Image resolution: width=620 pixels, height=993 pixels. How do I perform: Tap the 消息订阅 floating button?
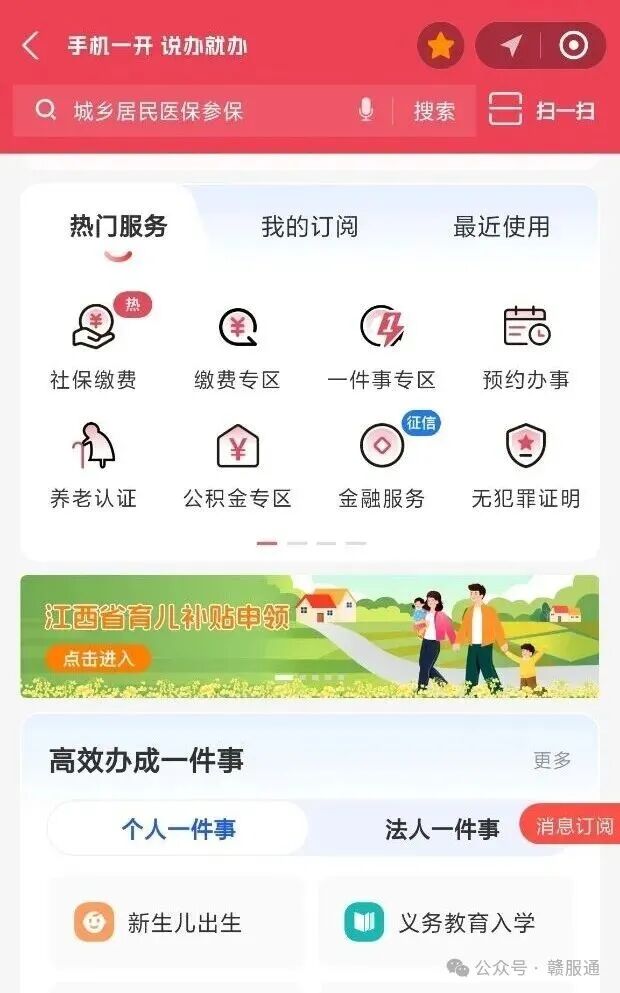coord(574,826)
